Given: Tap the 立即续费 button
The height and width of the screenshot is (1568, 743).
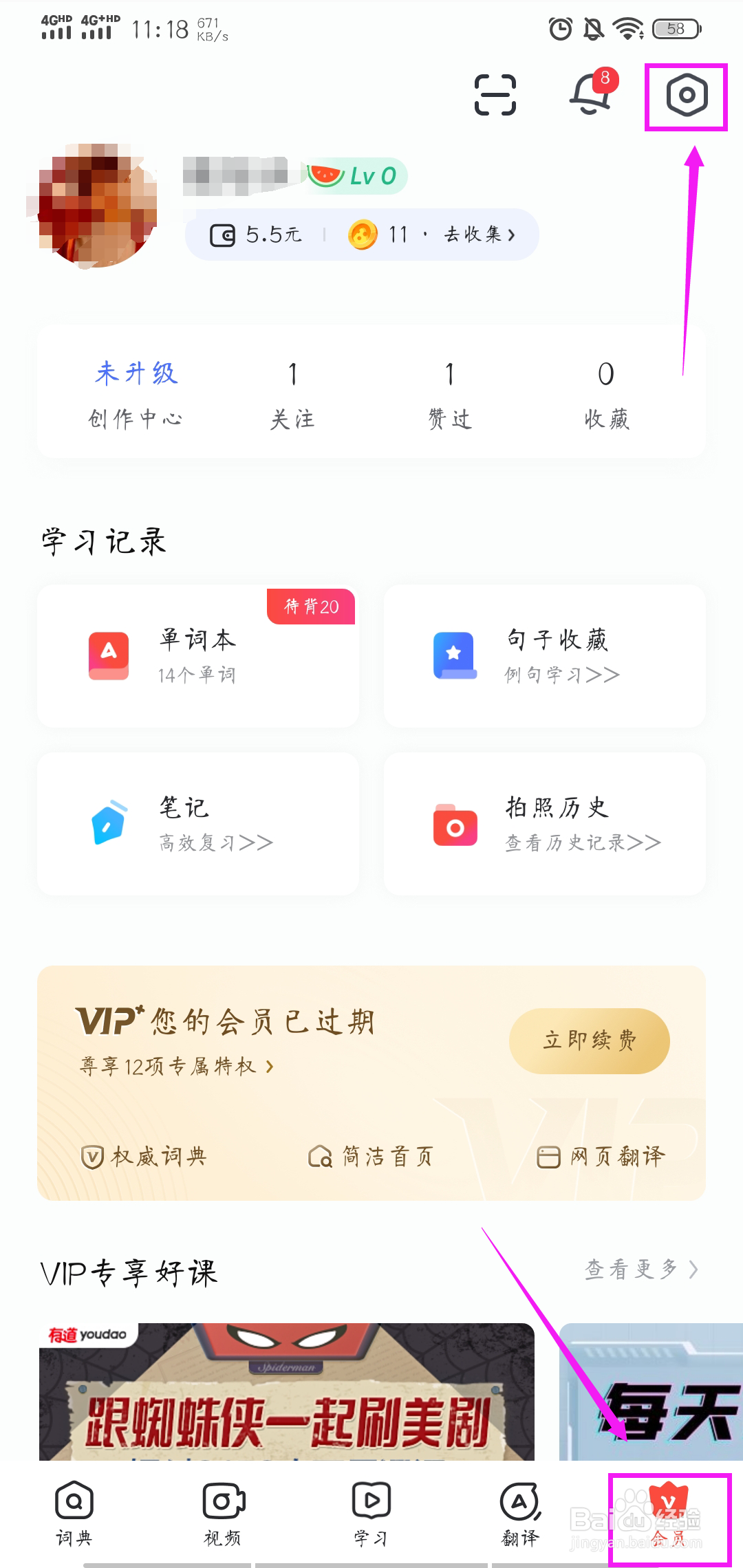Looking at the screenshot, I should (x=589, y=1041).
